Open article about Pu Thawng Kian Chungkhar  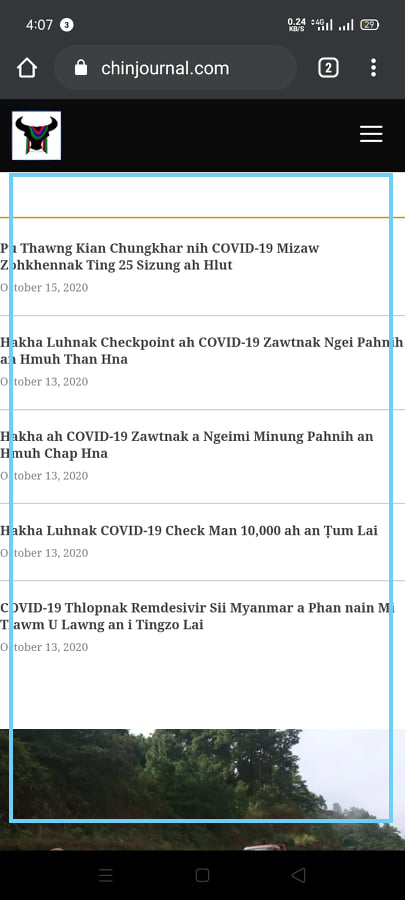click(x=159, y=257)
